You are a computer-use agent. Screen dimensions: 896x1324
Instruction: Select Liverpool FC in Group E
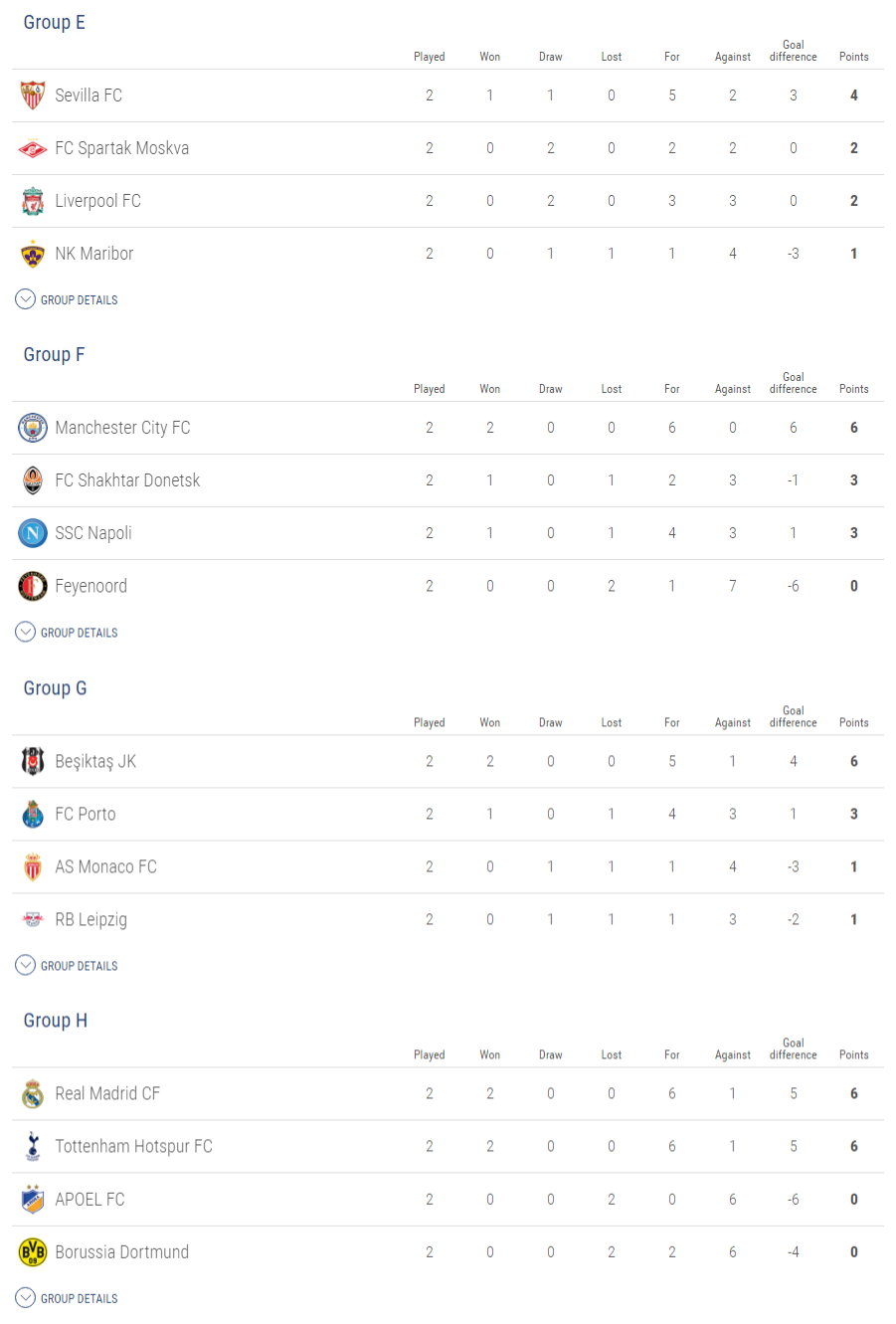coord(97,201)
